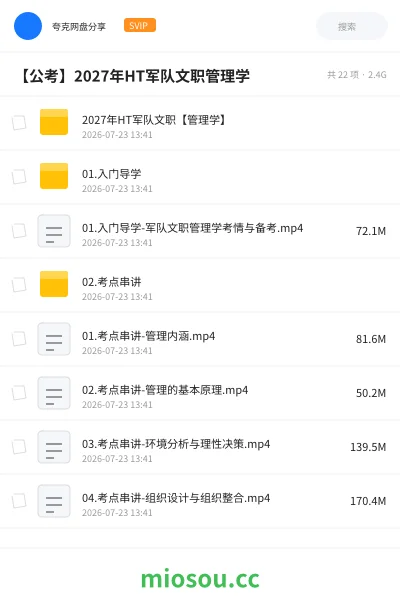Image resolution: width=400 pixels, height=600 pixels.
Task: Select the 01.入门导学 folder checkbox
Action: pos(19,177)
